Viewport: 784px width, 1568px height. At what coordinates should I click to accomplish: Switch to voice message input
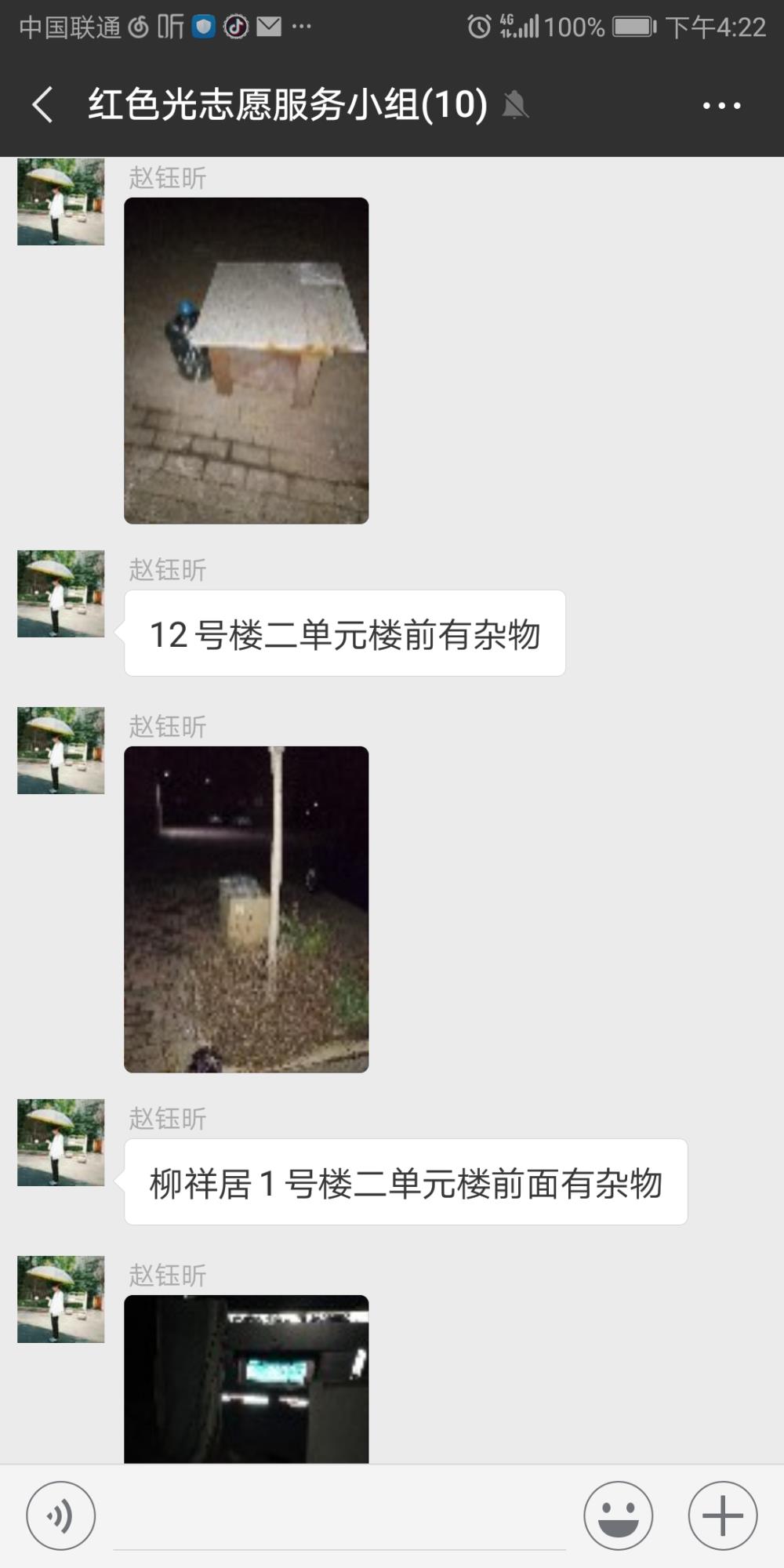tap(61, 1515)
